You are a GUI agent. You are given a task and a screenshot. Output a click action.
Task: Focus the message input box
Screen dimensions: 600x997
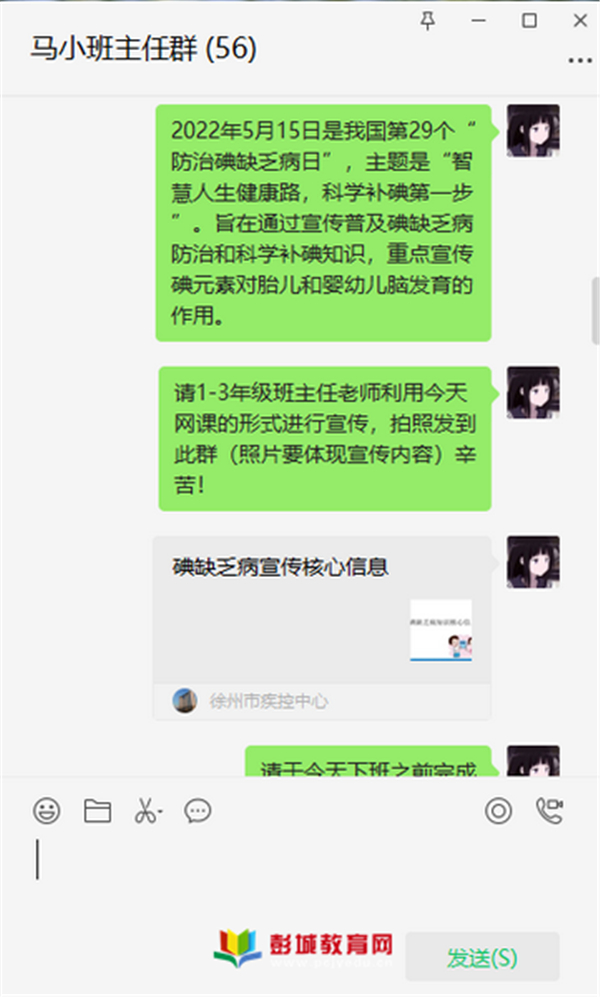[x=300, y=877]
